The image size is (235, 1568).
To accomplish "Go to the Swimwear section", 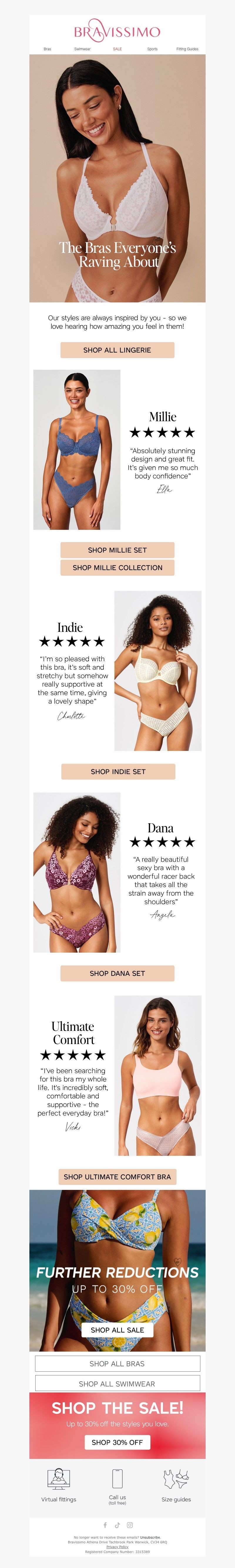I will (82, 49).
